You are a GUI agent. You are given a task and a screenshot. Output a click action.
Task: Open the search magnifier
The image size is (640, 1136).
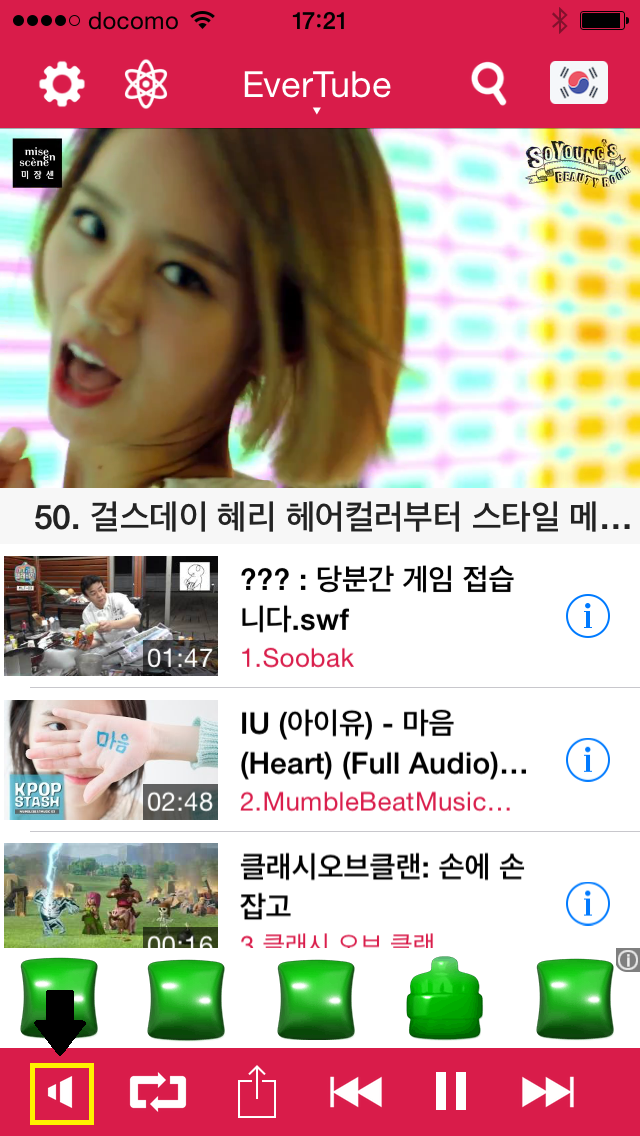[x=489, y=85]
